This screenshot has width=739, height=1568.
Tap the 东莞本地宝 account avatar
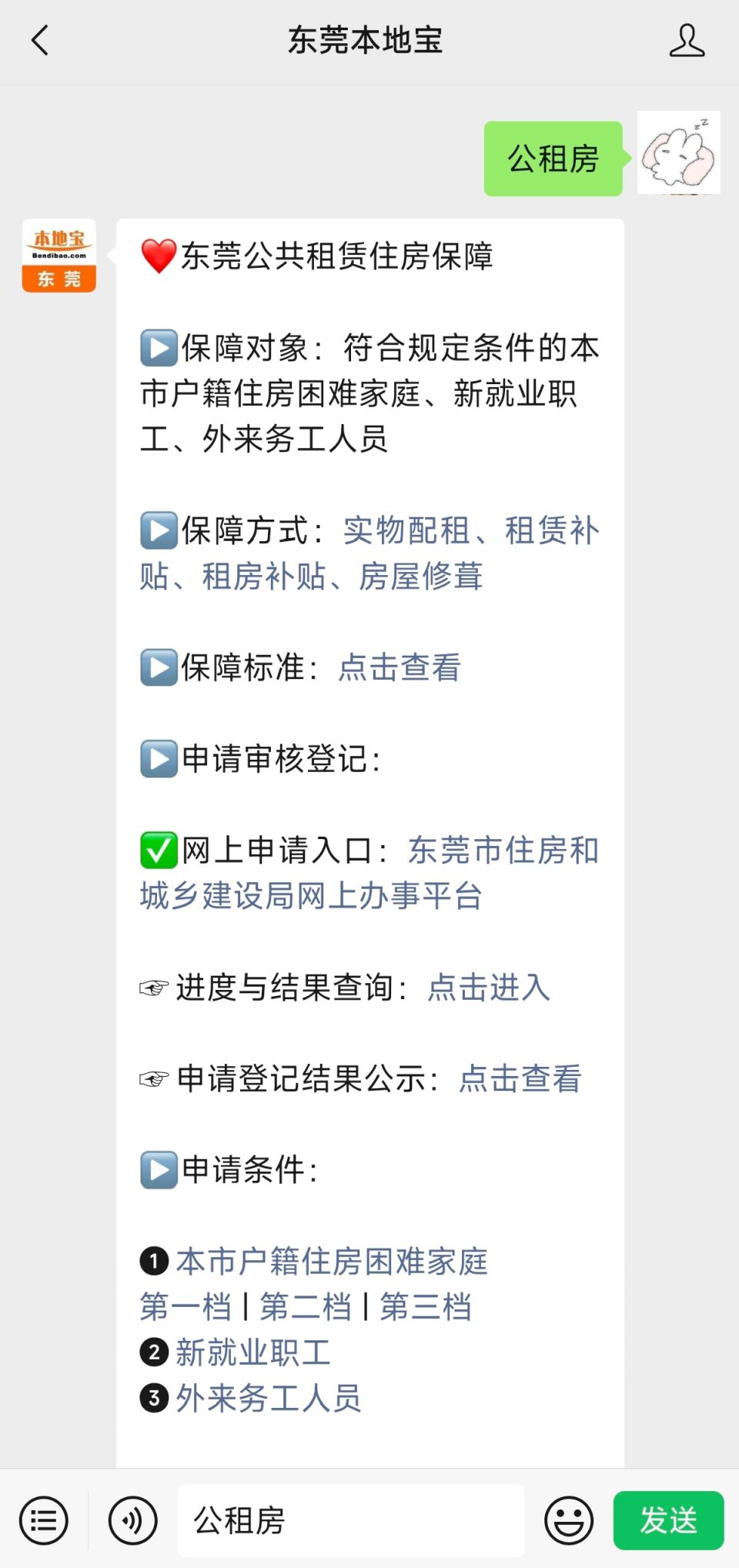click(59, 256)
